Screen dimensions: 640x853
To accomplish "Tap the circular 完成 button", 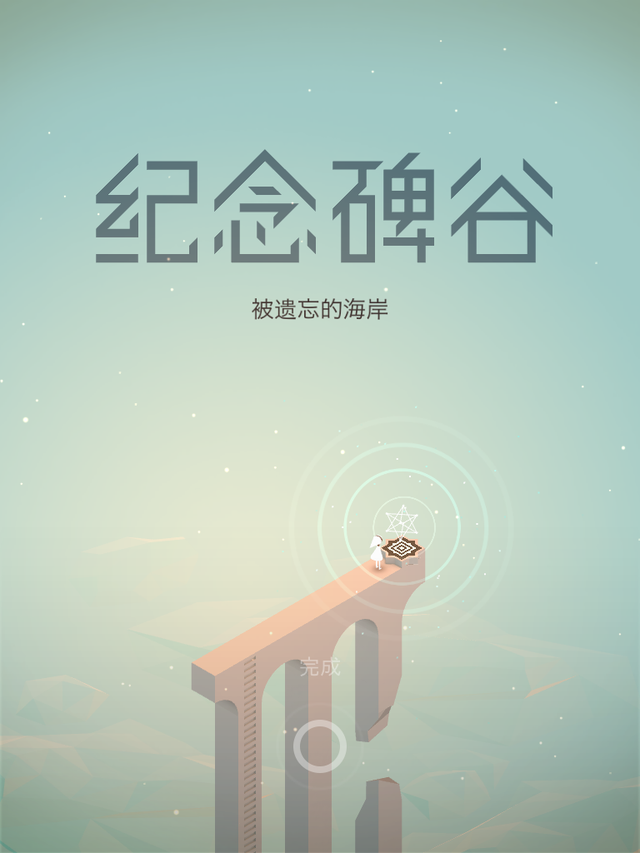I will [320, 746].
